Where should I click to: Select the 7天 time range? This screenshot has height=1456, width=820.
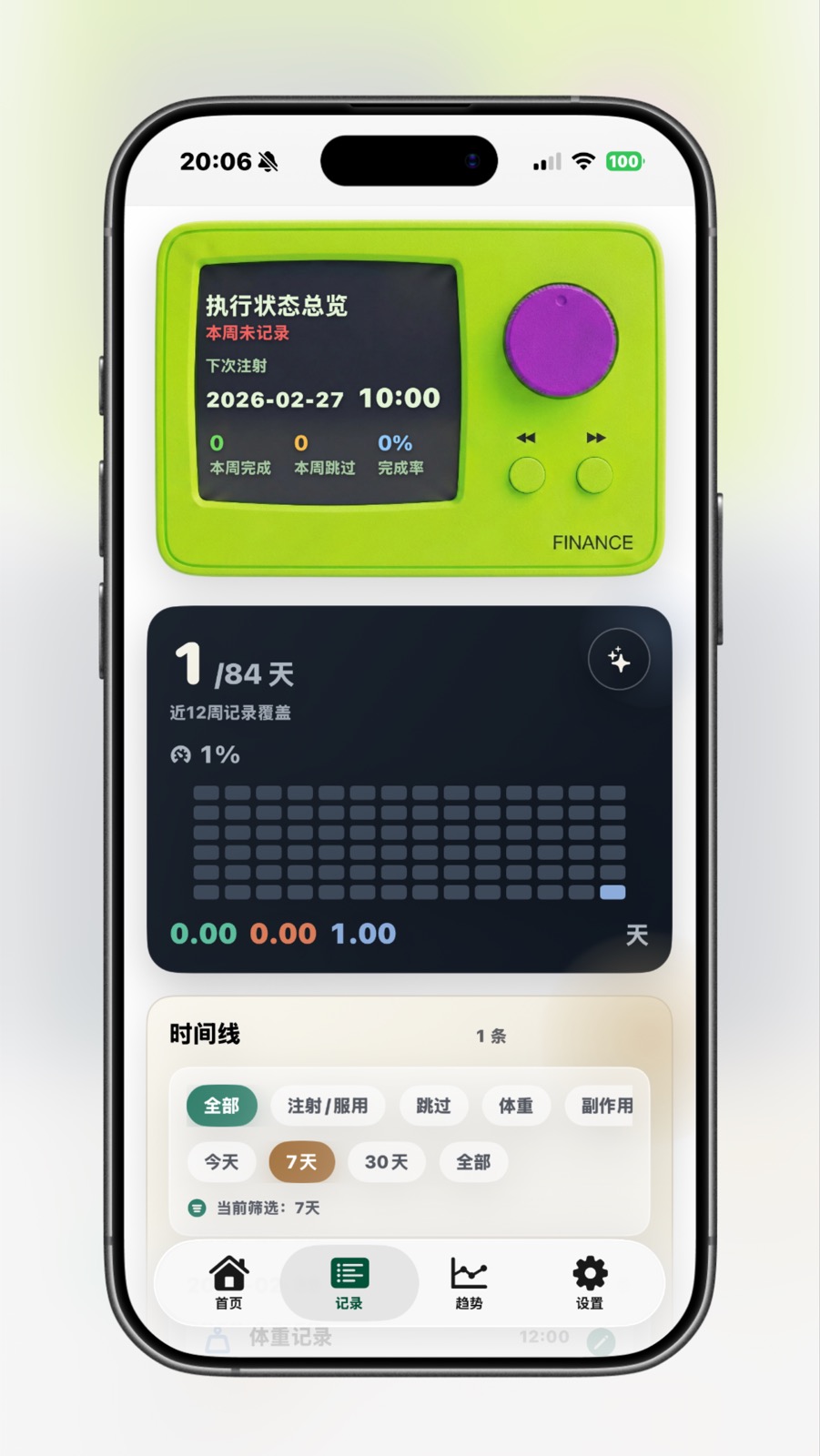point(301,1162)
